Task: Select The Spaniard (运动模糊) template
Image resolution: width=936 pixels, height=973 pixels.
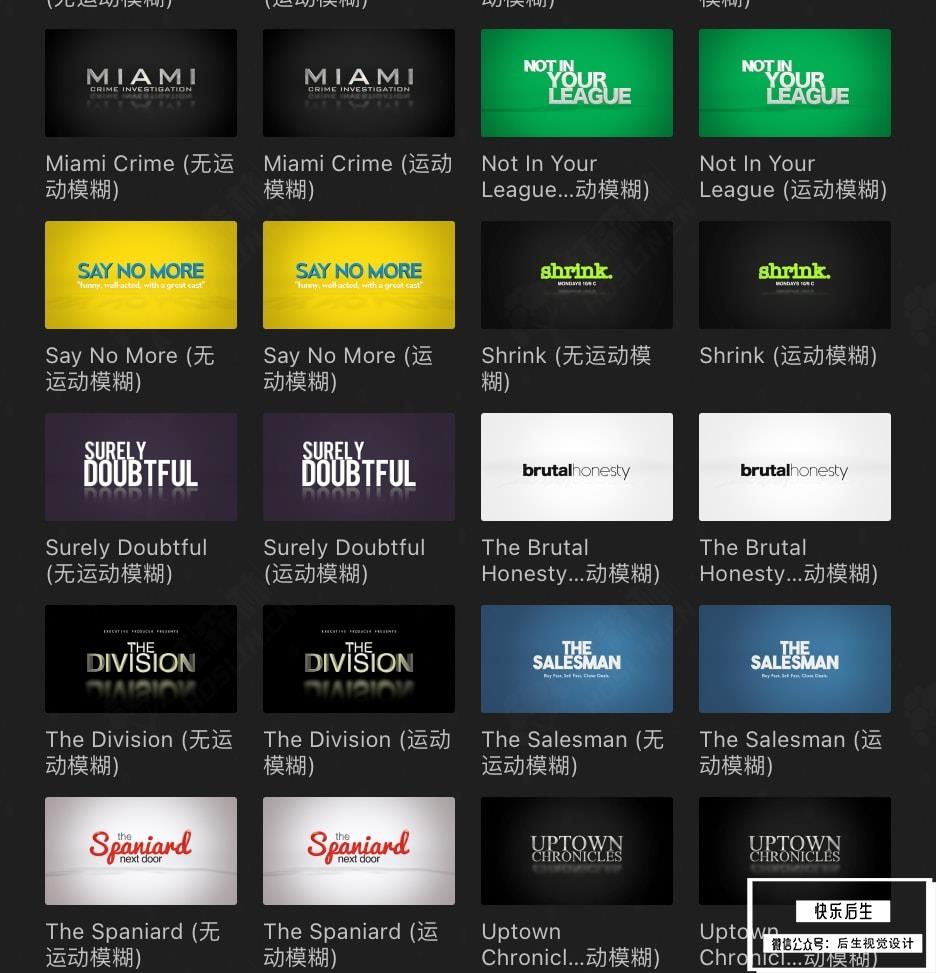Action: click(x=359, y=851)
